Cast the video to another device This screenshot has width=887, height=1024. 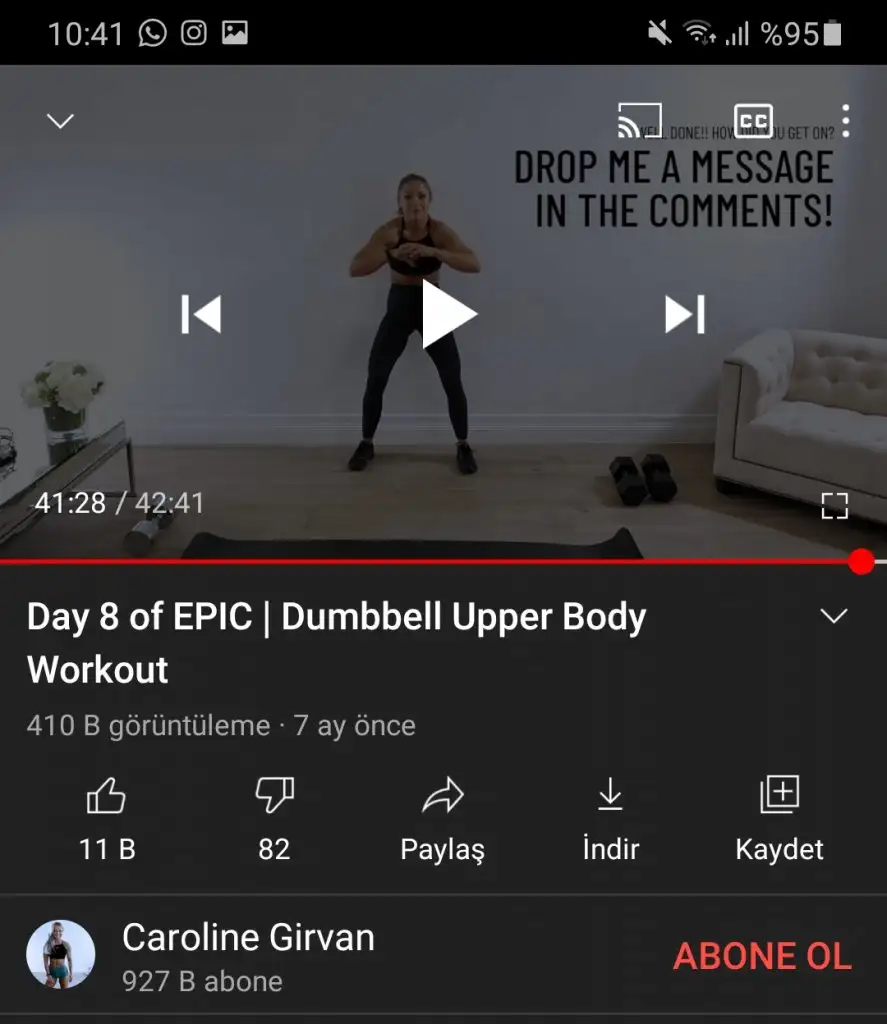pyautogui.click(x=639, y=120)
